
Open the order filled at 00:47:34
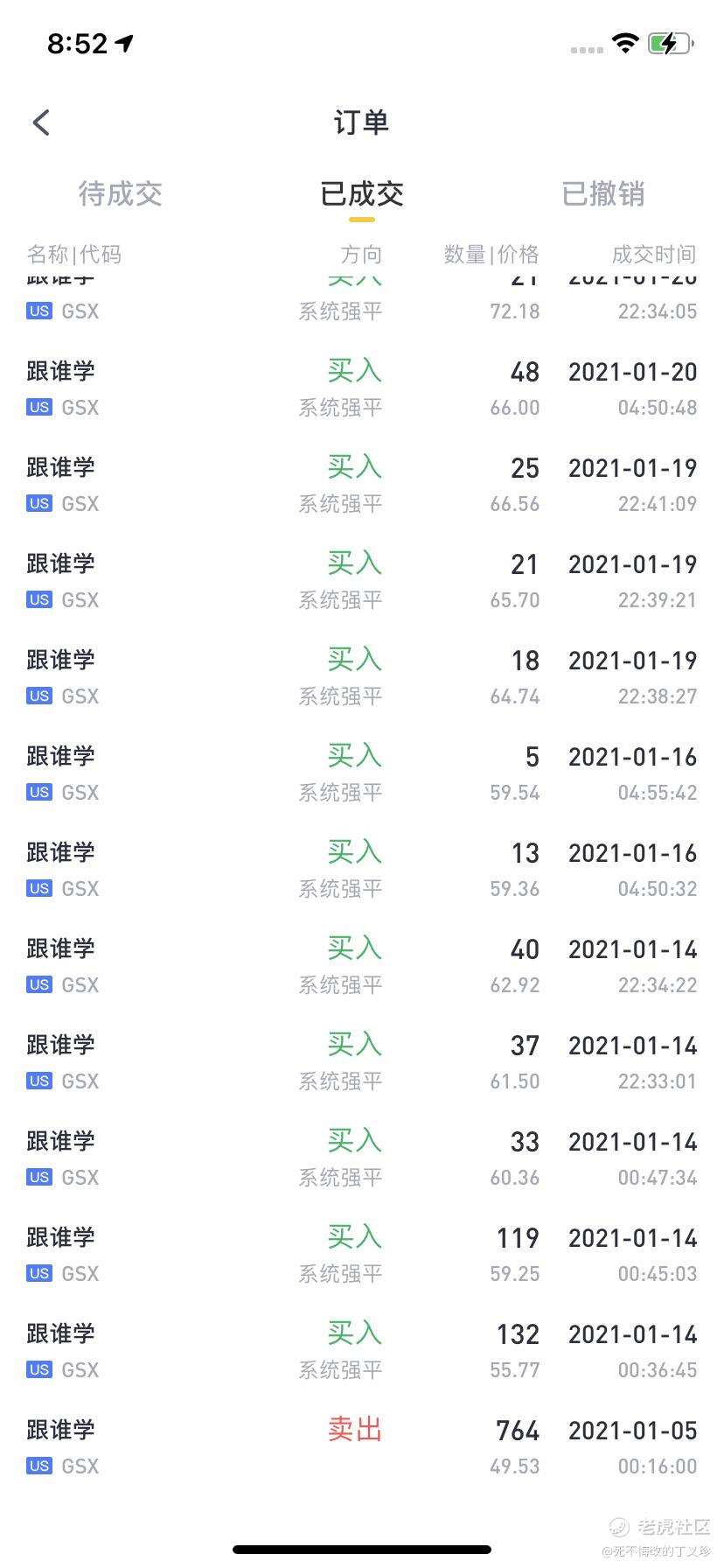(362, 1158)
